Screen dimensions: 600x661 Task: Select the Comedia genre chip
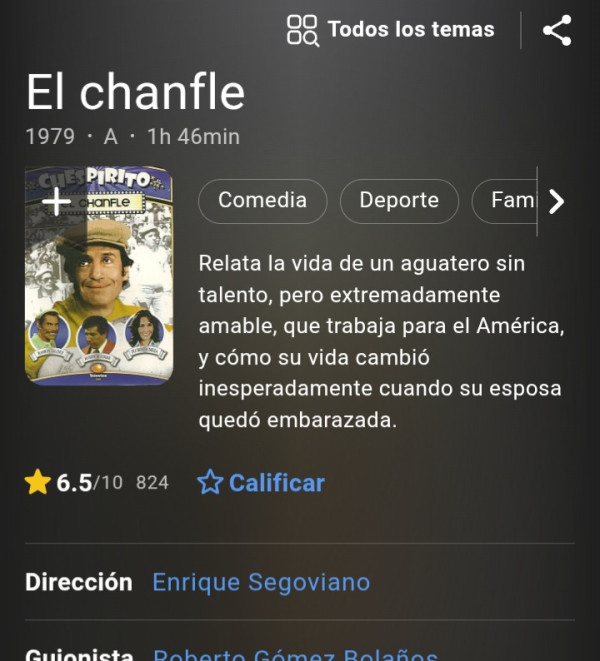pyautogui.click(x=262, y=201)
